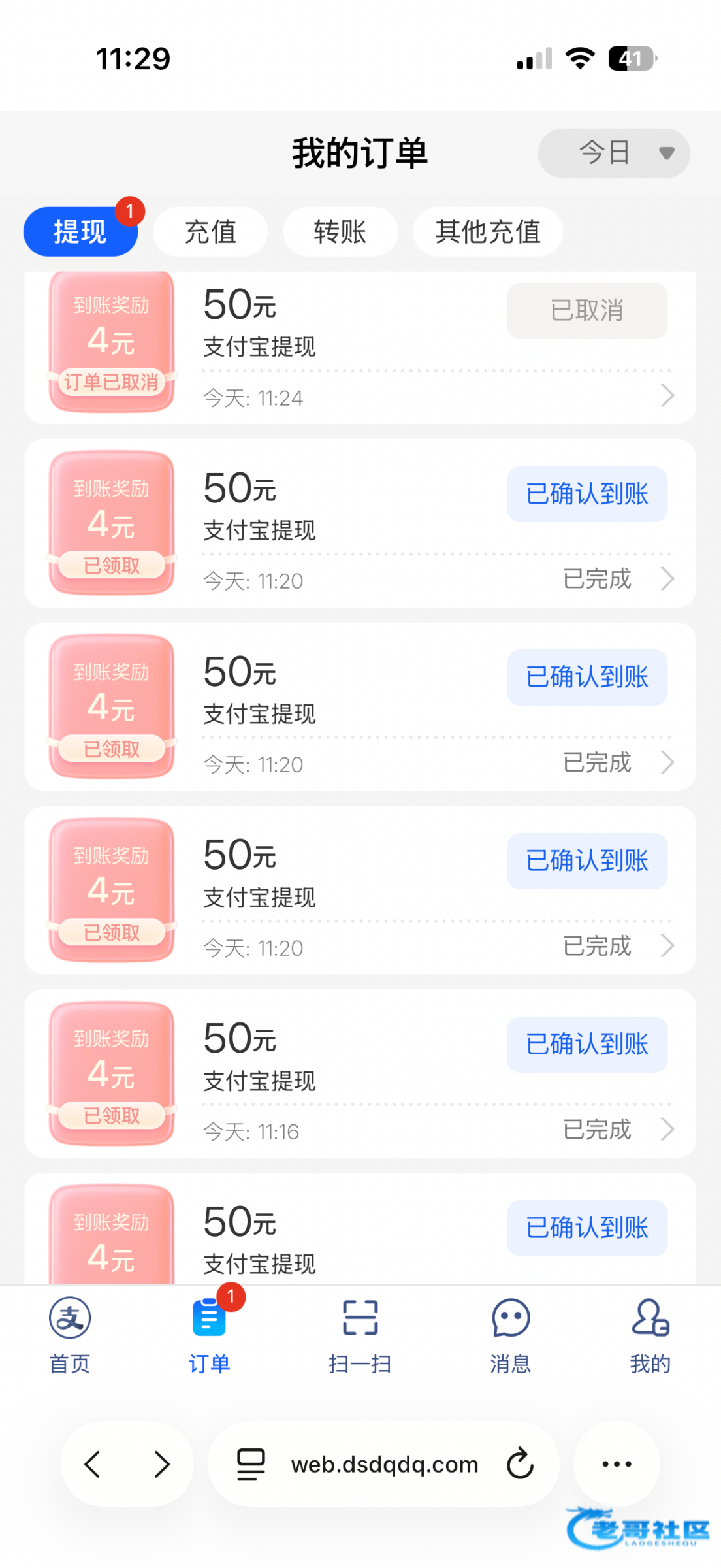721x1568 pixels.
Task: Go forward in the browser
Action: [161, 1464]
